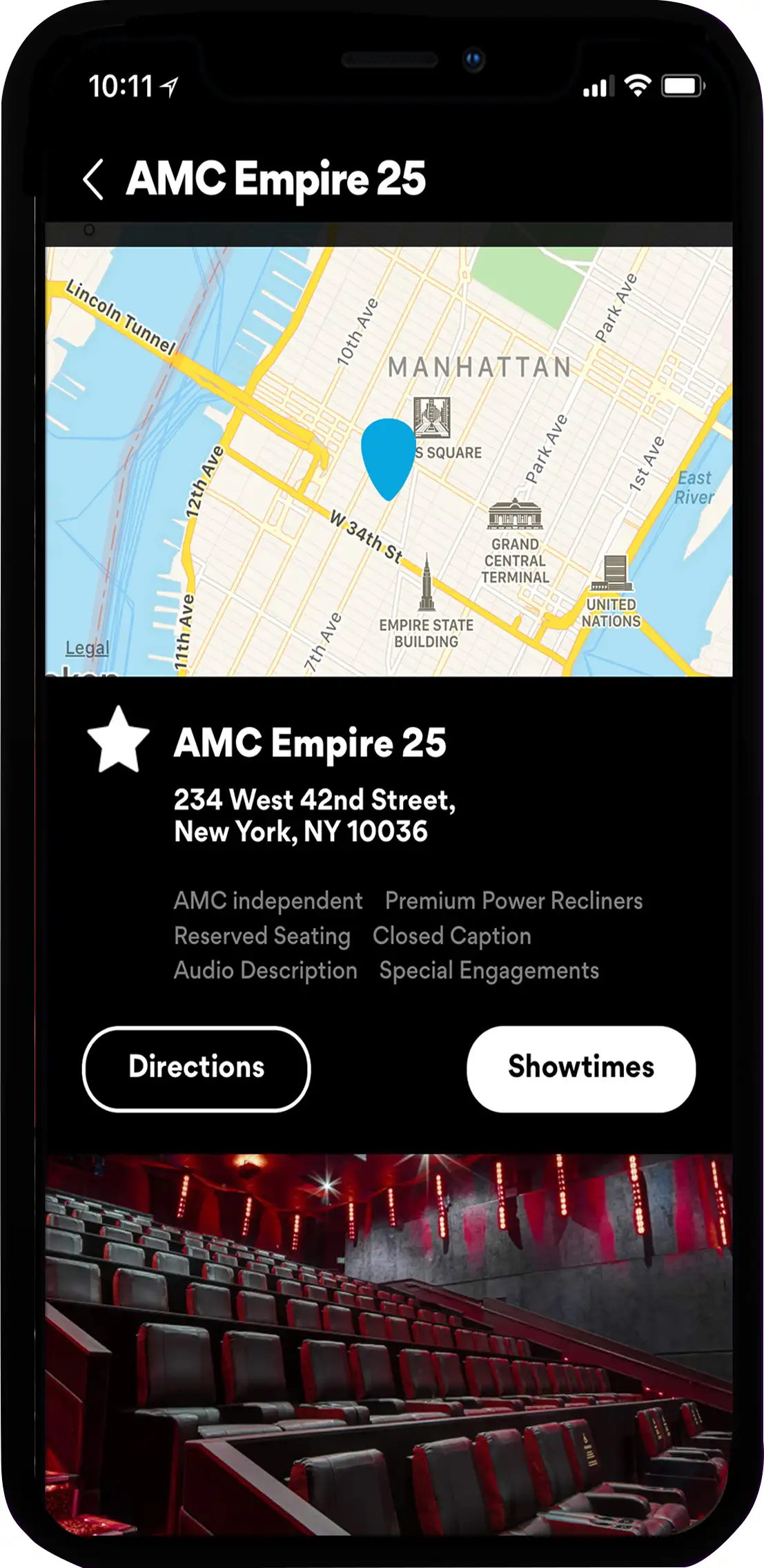Go back from AMC Empire 25

pyautogui.click(x=94, y=180)
